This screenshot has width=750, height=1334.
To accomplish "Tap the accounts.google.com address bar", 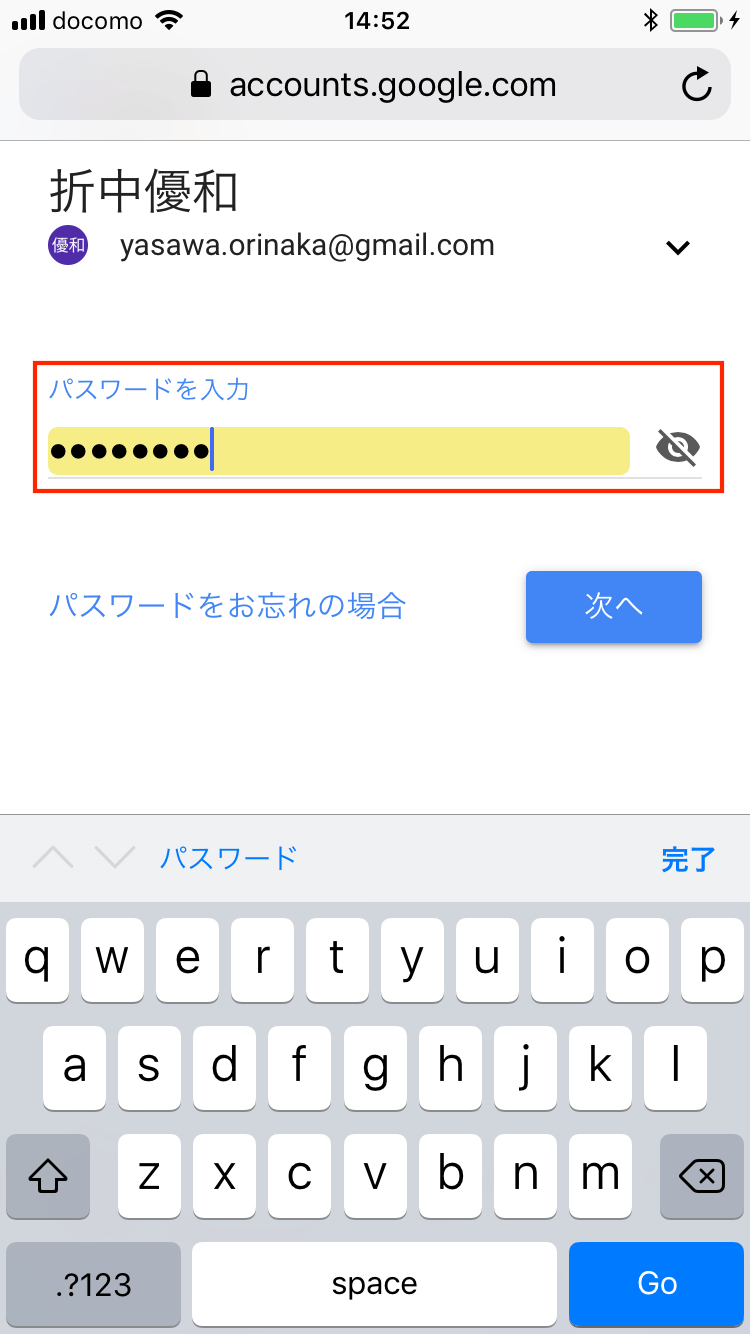I will [x=374, y=85].
